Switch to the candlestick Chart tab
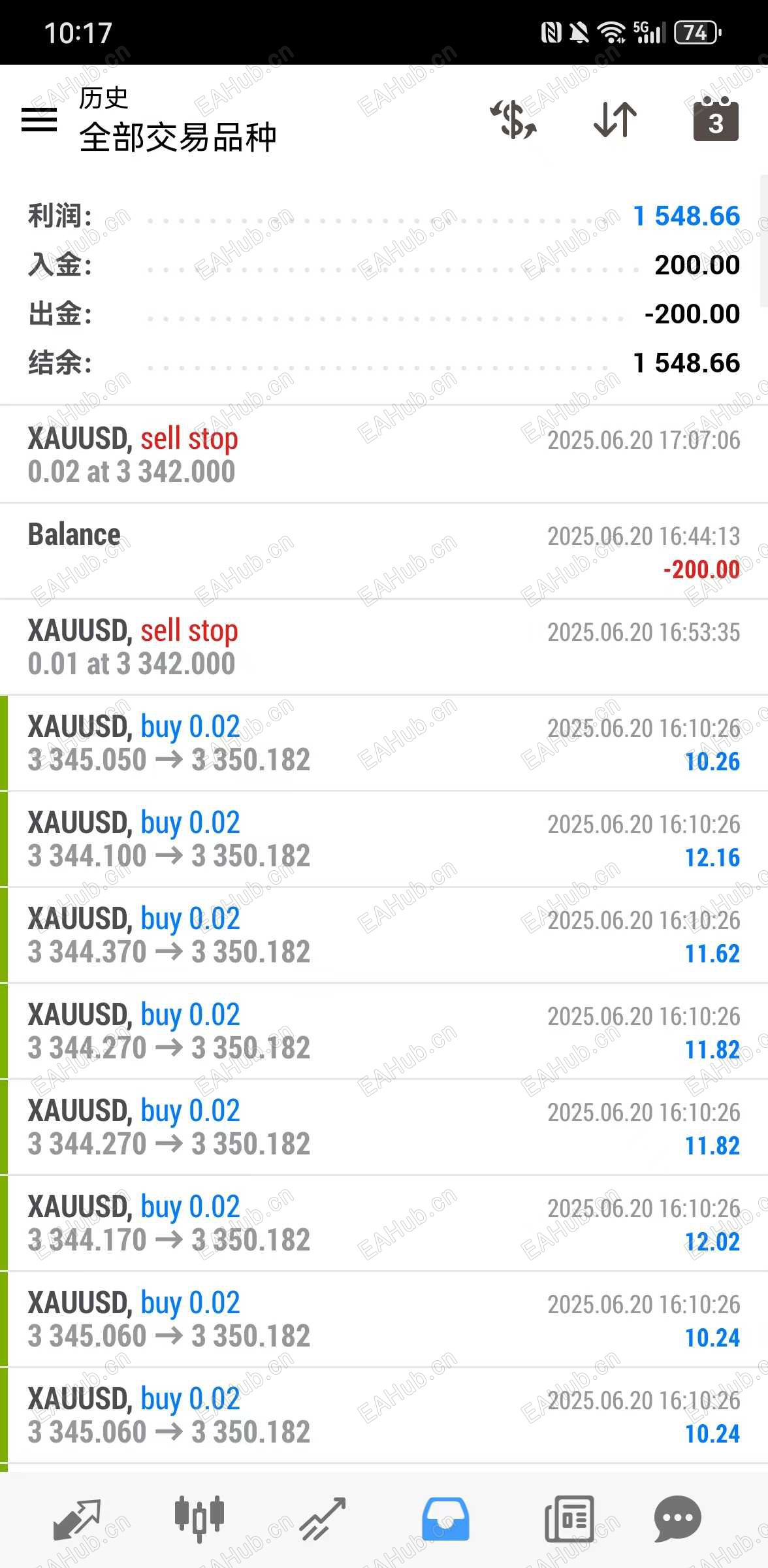 tap(199, 1519)
